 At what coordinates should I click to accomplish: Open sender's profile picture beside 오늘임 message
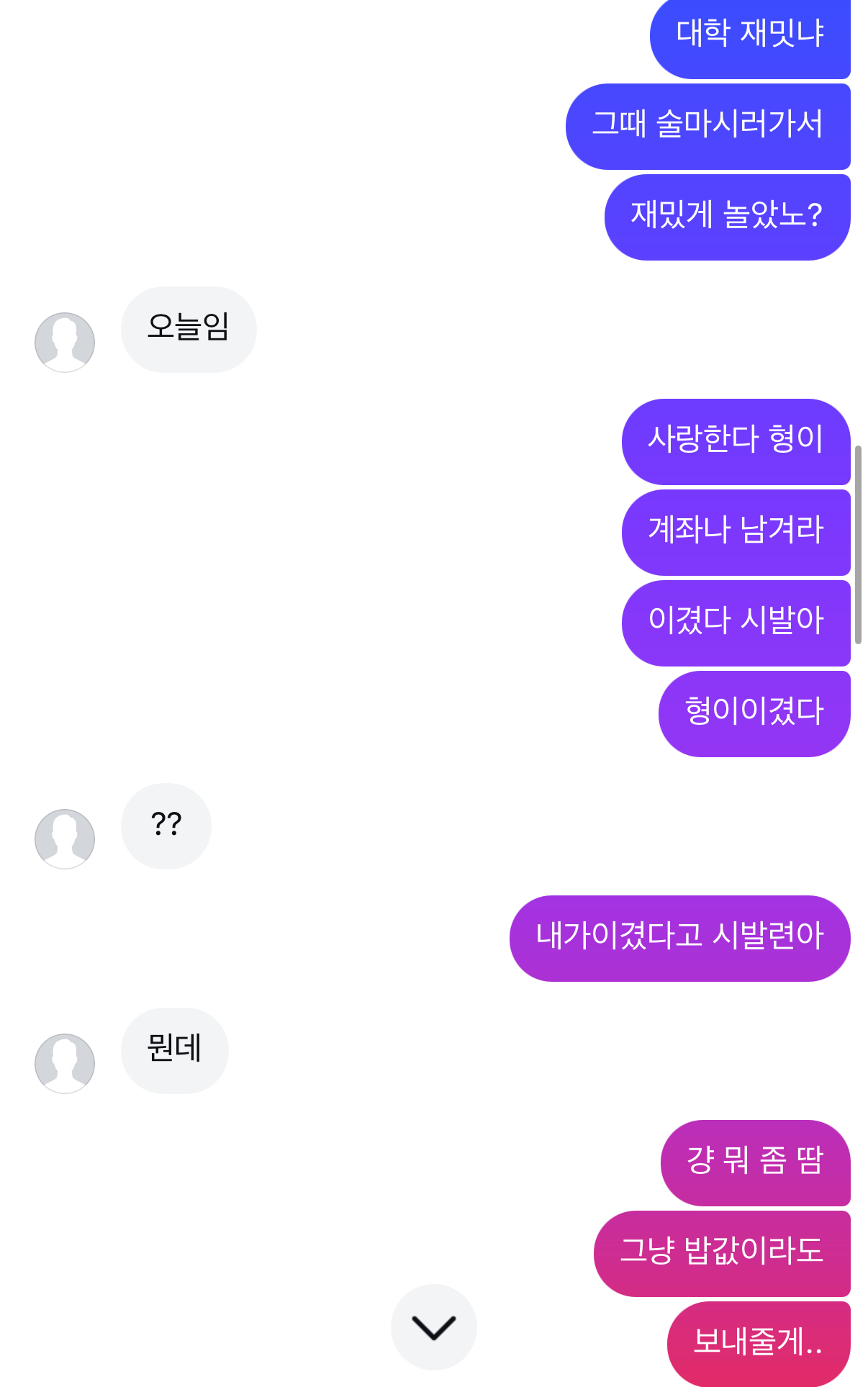(x=65, y=342)
